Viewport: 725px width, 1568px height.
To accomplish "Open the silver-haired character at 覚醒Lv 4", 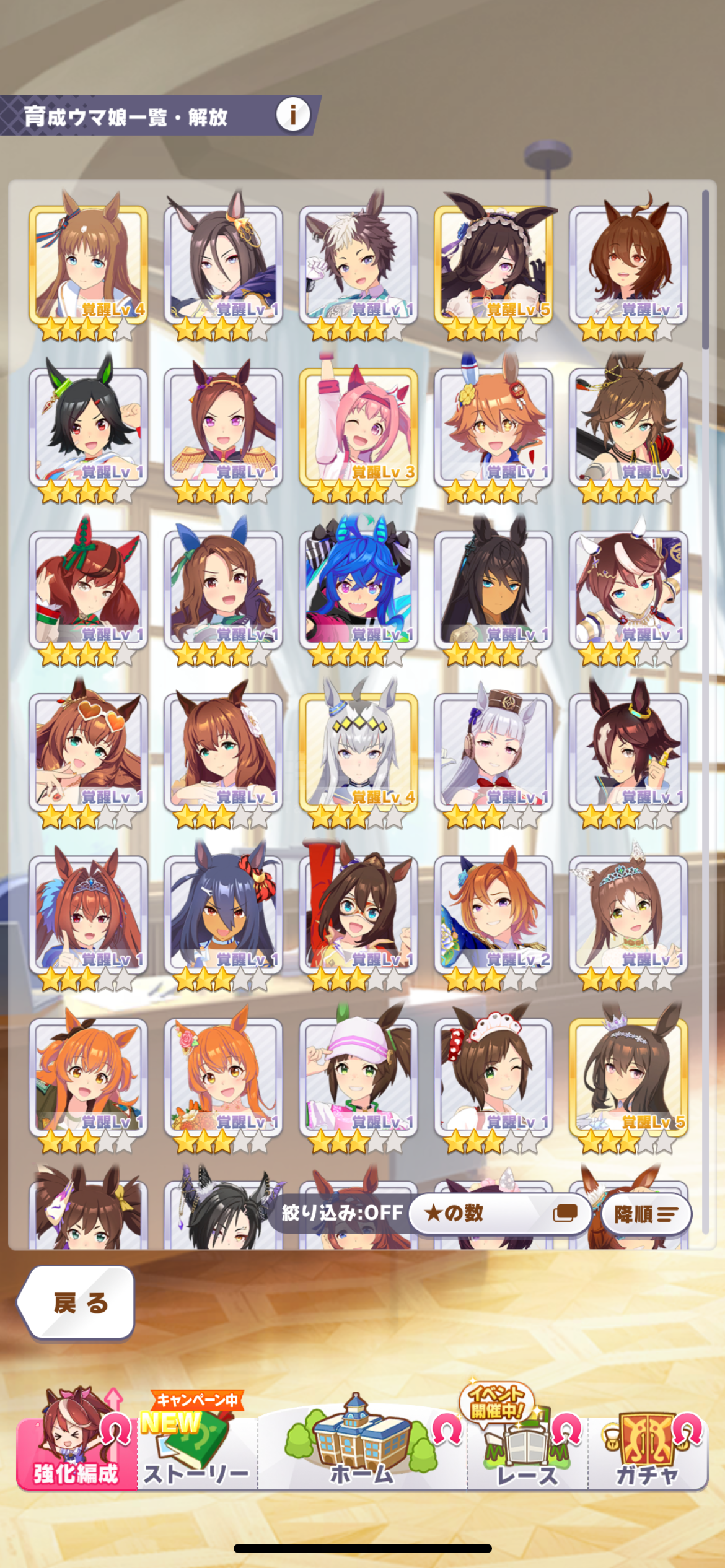I will (358, 753).
